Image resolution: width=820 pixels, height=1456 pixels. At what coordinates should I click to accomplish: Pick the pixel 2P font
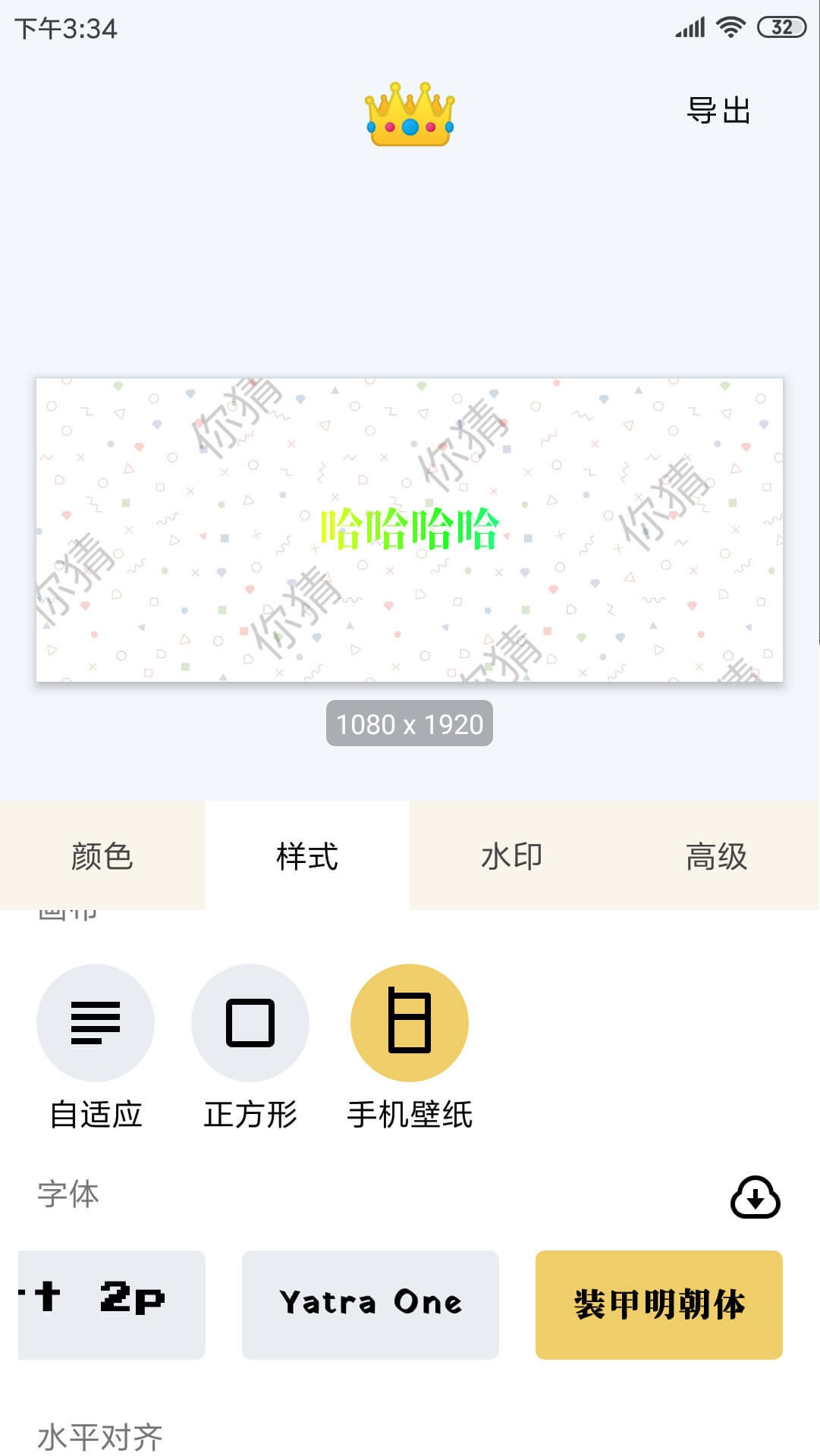coord(112,1304)
